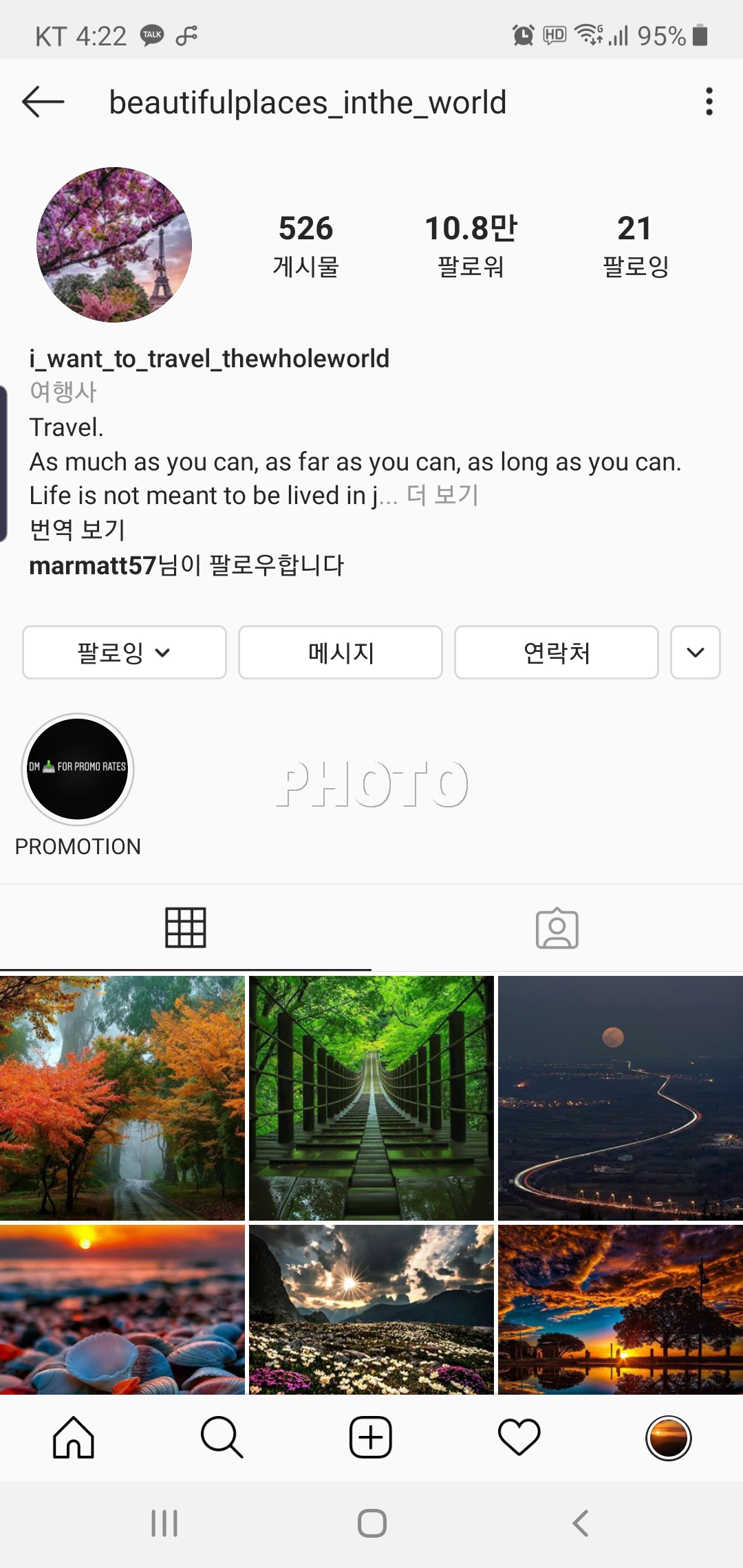Open the 21 following list

[x=635, y=245]
